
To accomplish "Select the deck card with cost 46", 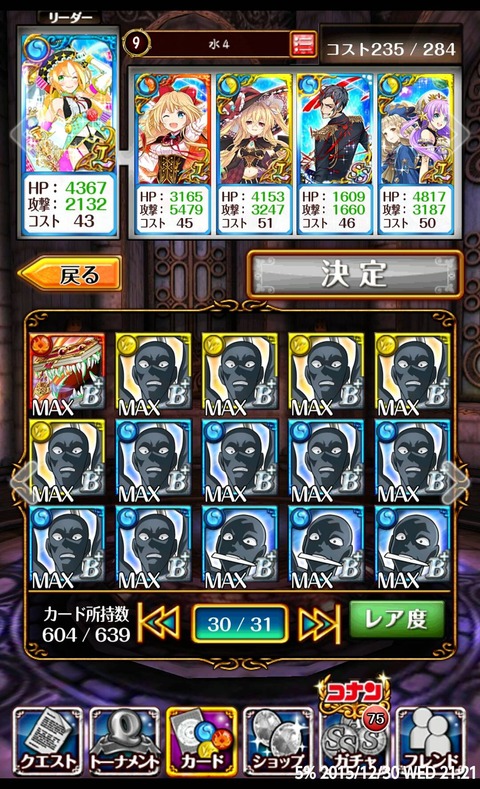I will pos(335,153).
